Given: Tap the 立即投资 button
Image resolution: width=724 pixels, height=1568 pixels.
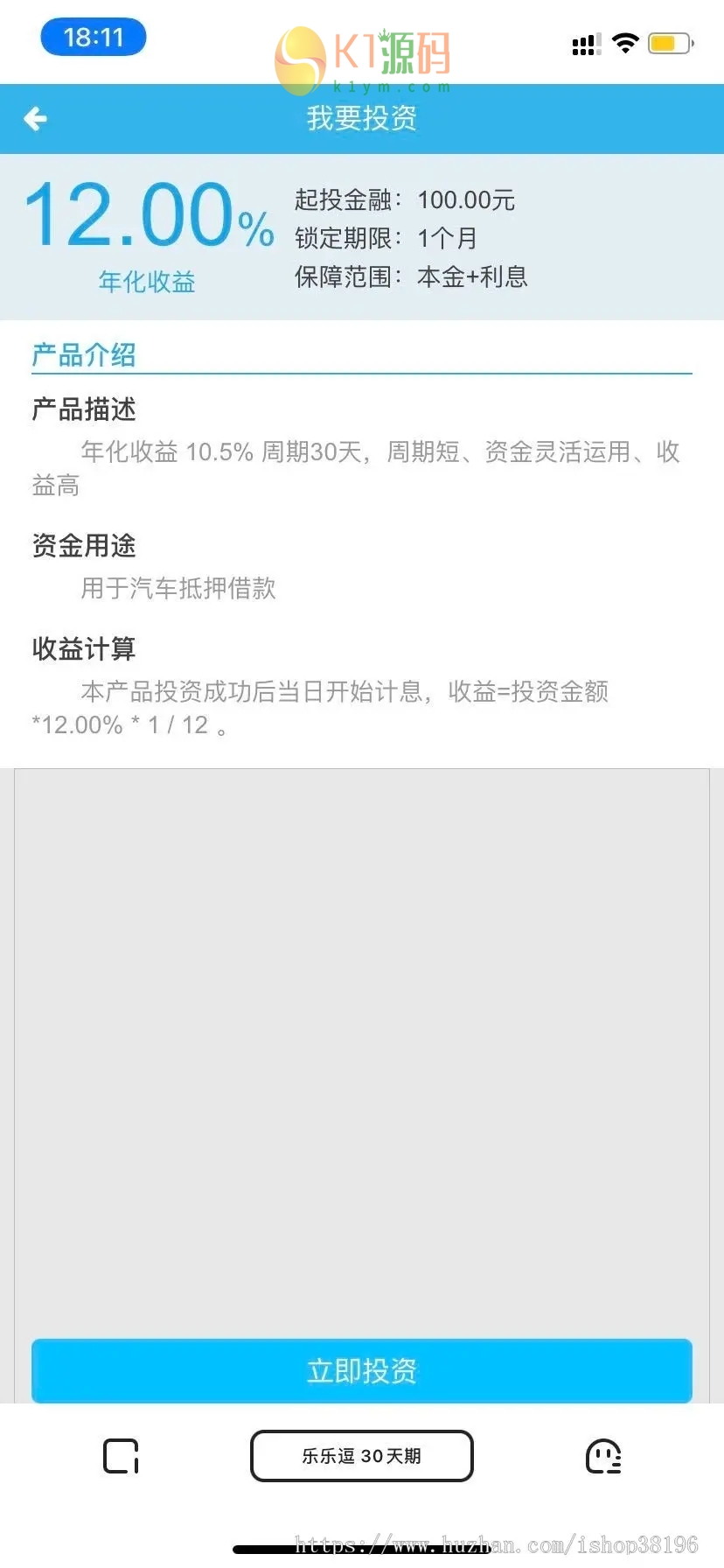Looking at the screenshot, I should (361, 1370).
